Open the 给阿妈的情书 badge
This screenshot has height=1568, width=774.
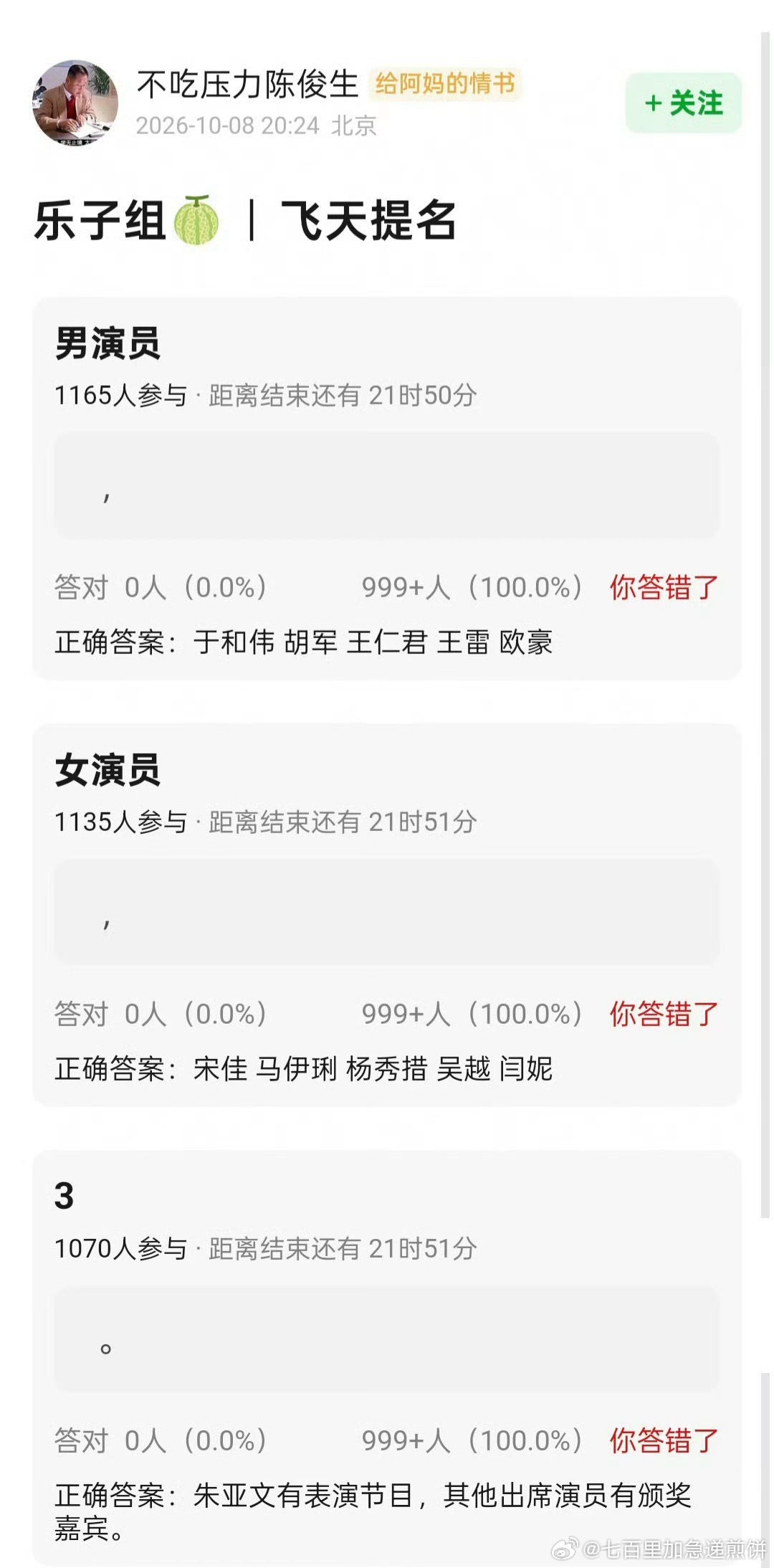pos(445,84)
